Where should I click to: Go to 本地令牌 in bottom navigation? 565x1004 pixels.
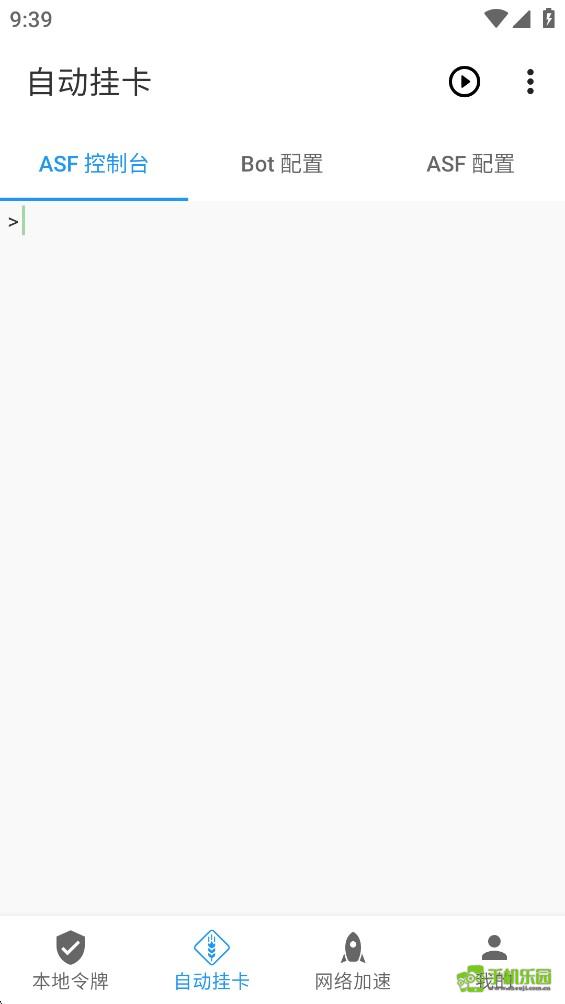coord(70,960)
